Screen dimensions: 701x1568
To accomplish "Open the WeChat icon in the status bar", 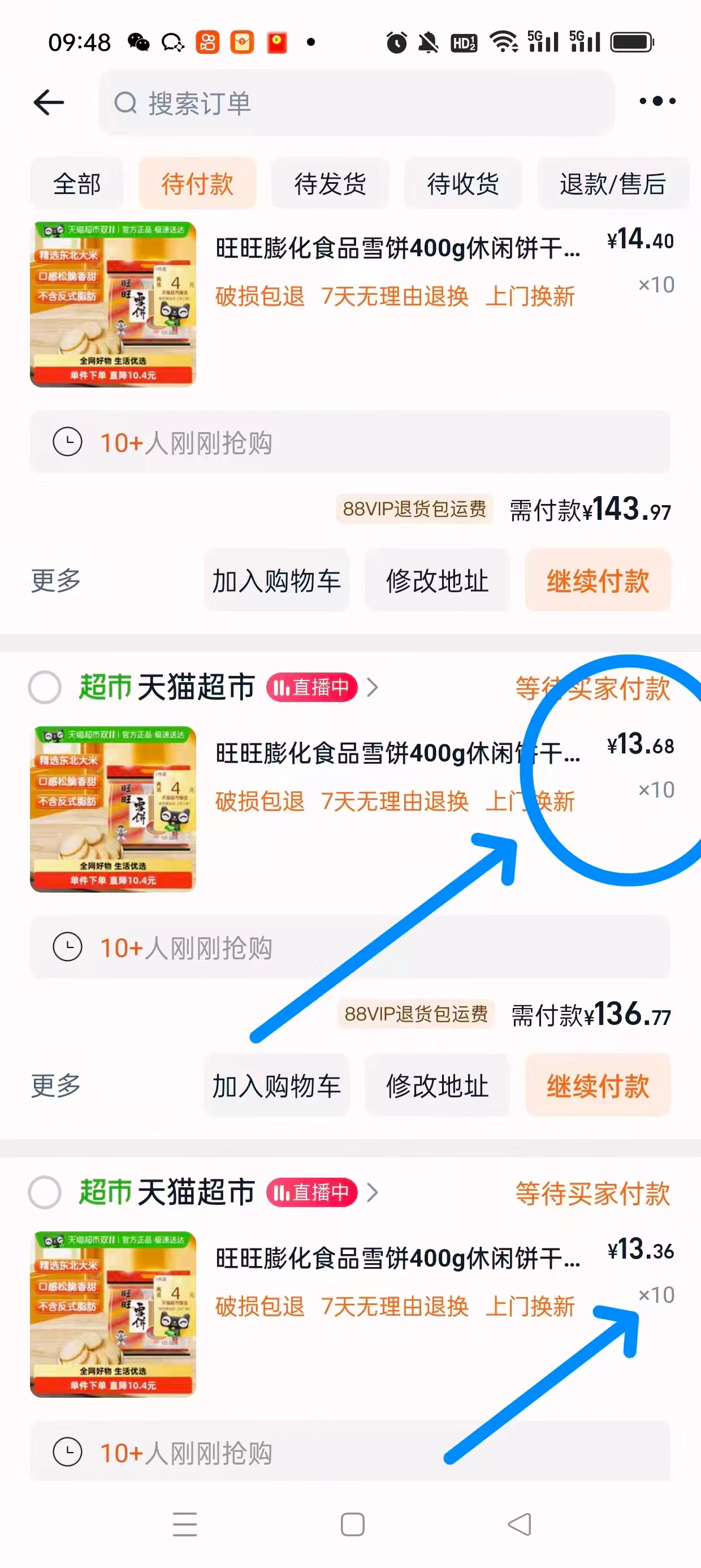I will tap(139, 41).
